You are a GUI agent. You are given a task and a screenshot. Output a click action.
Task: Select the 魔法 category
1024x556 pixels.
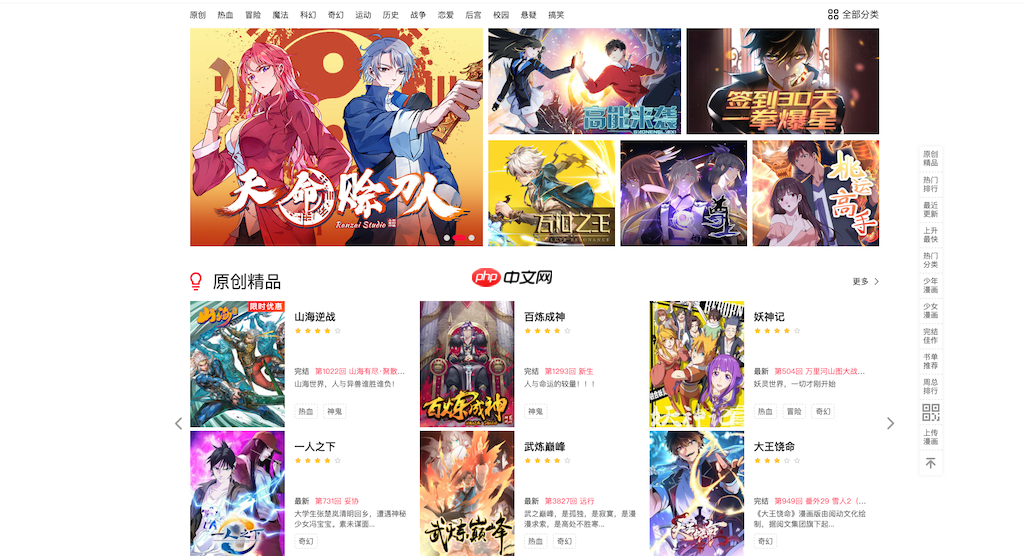280,15
